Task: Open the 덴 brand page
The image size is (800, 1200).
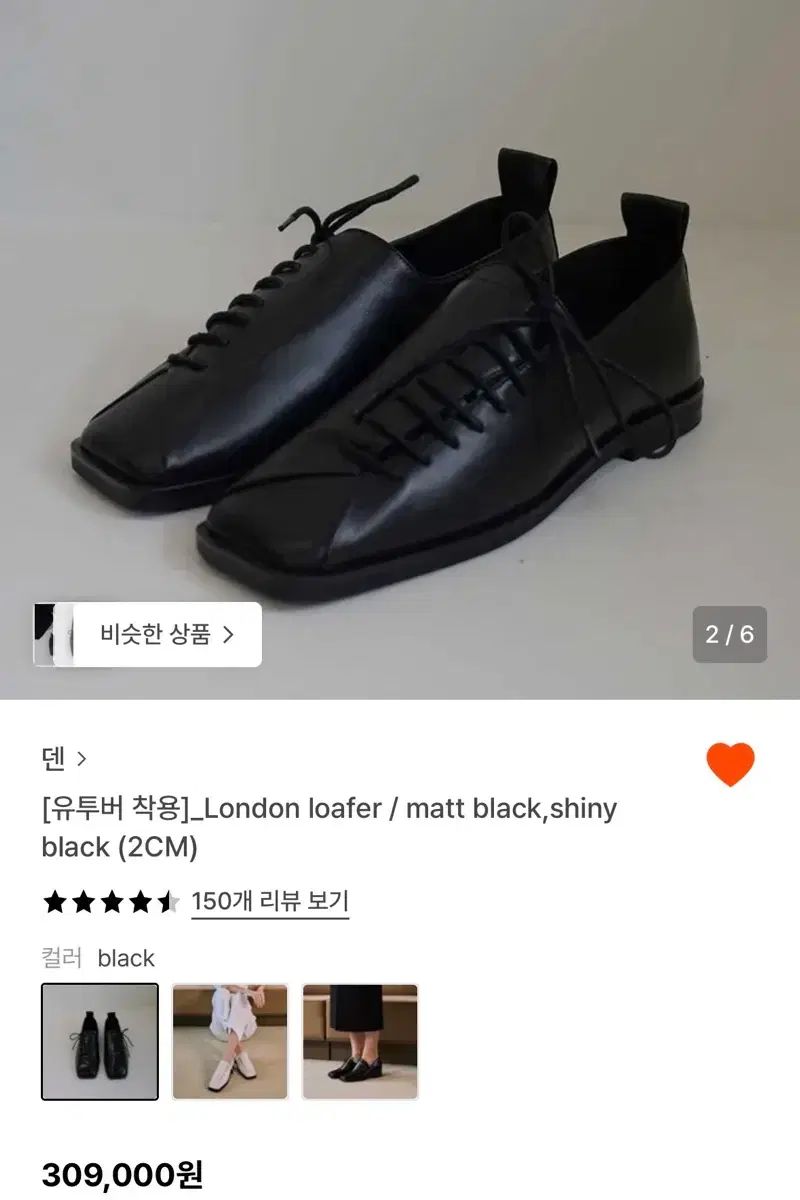Action: click(x=64, y=760)
